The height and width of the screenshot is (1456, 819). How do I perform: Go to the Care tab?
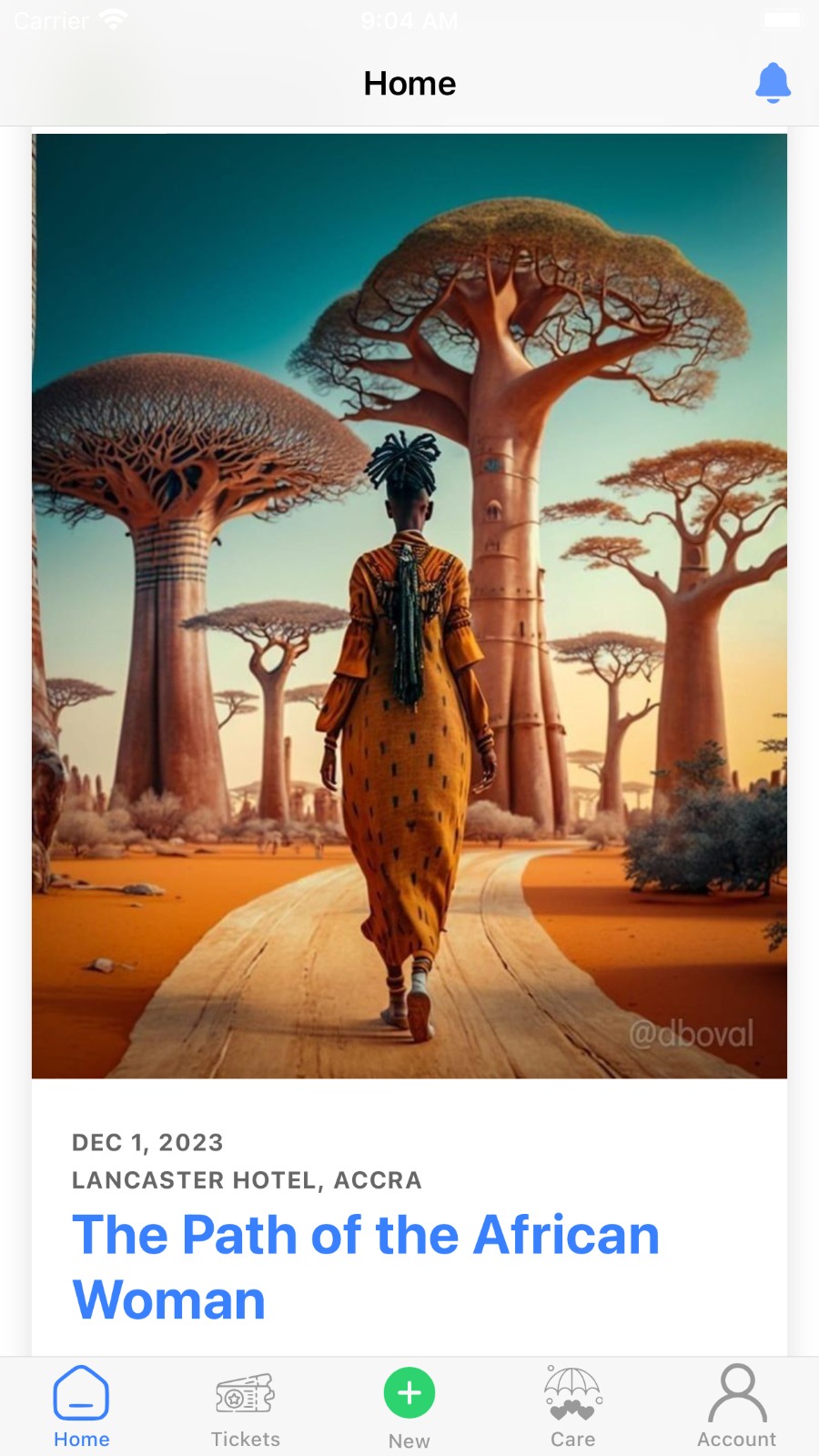[x=573, y=1406]
